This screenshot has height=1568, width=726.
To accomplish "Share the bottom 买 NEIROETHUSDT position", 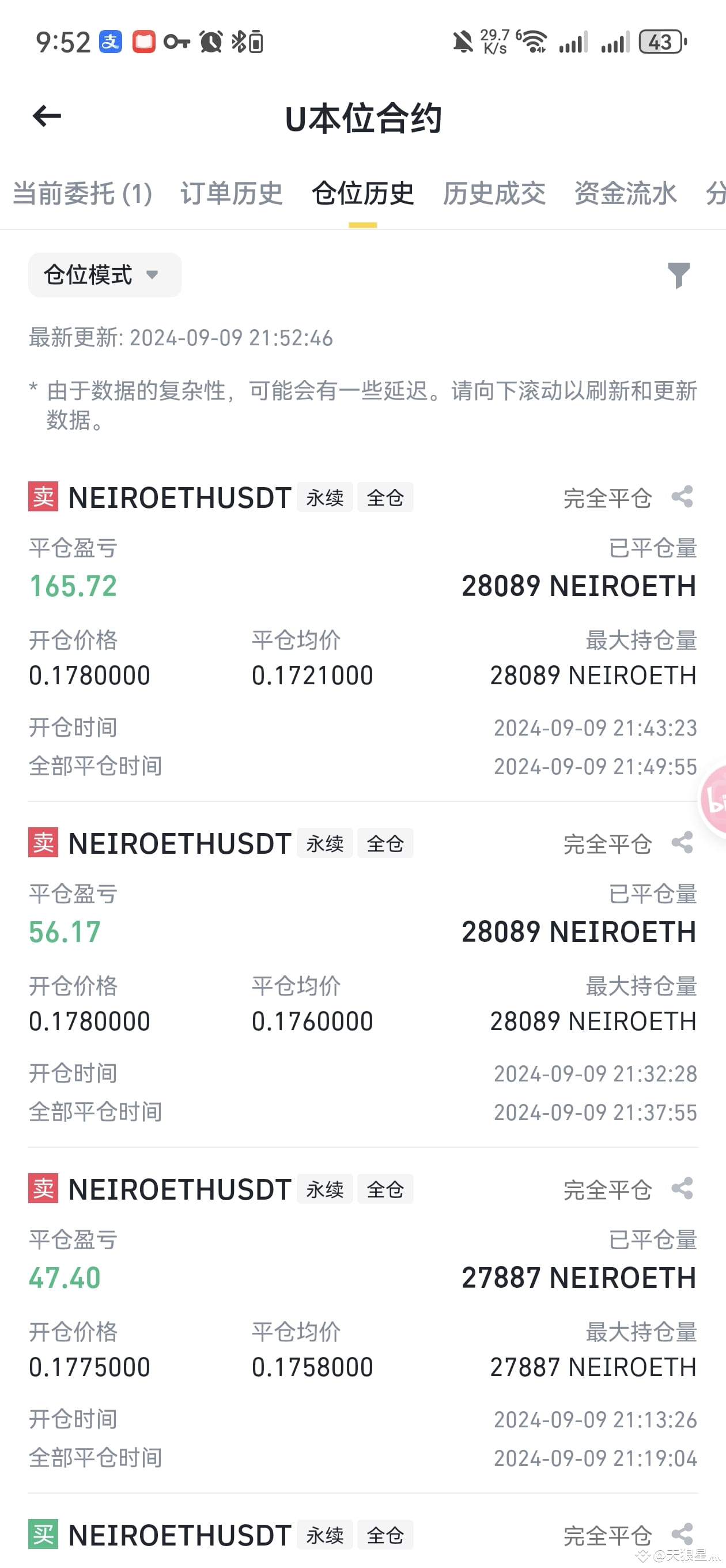I will pos(683,1535).
